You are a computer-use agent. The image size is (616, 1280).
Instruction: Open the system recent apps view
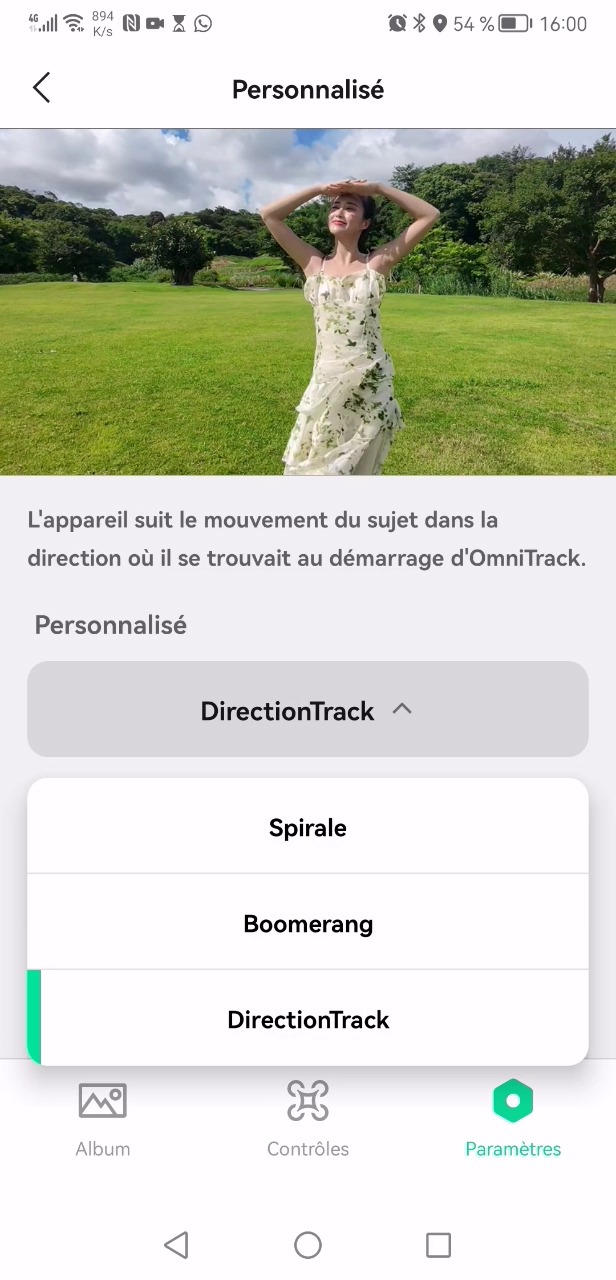coord(438,1244)
